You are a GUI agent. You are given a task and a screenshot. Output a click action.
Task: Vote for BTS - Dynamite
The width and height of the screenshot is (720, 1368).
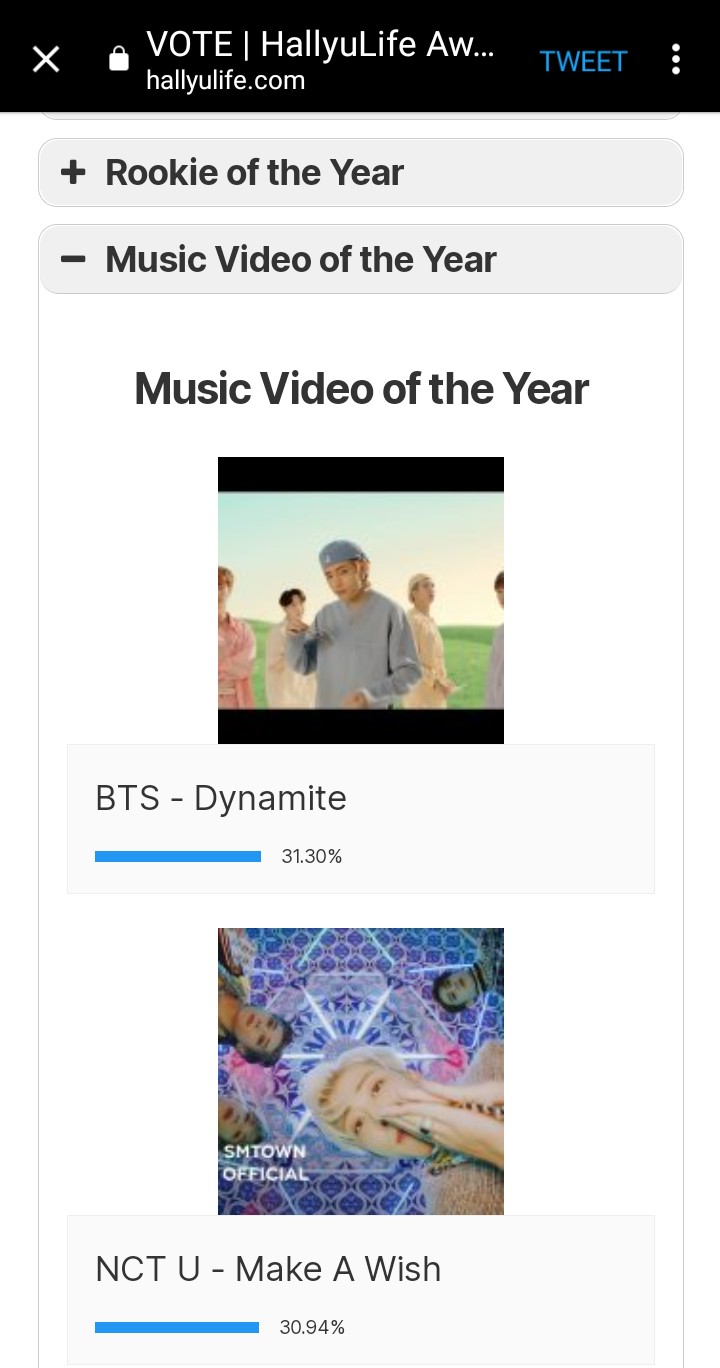click(x=360, y=818)
